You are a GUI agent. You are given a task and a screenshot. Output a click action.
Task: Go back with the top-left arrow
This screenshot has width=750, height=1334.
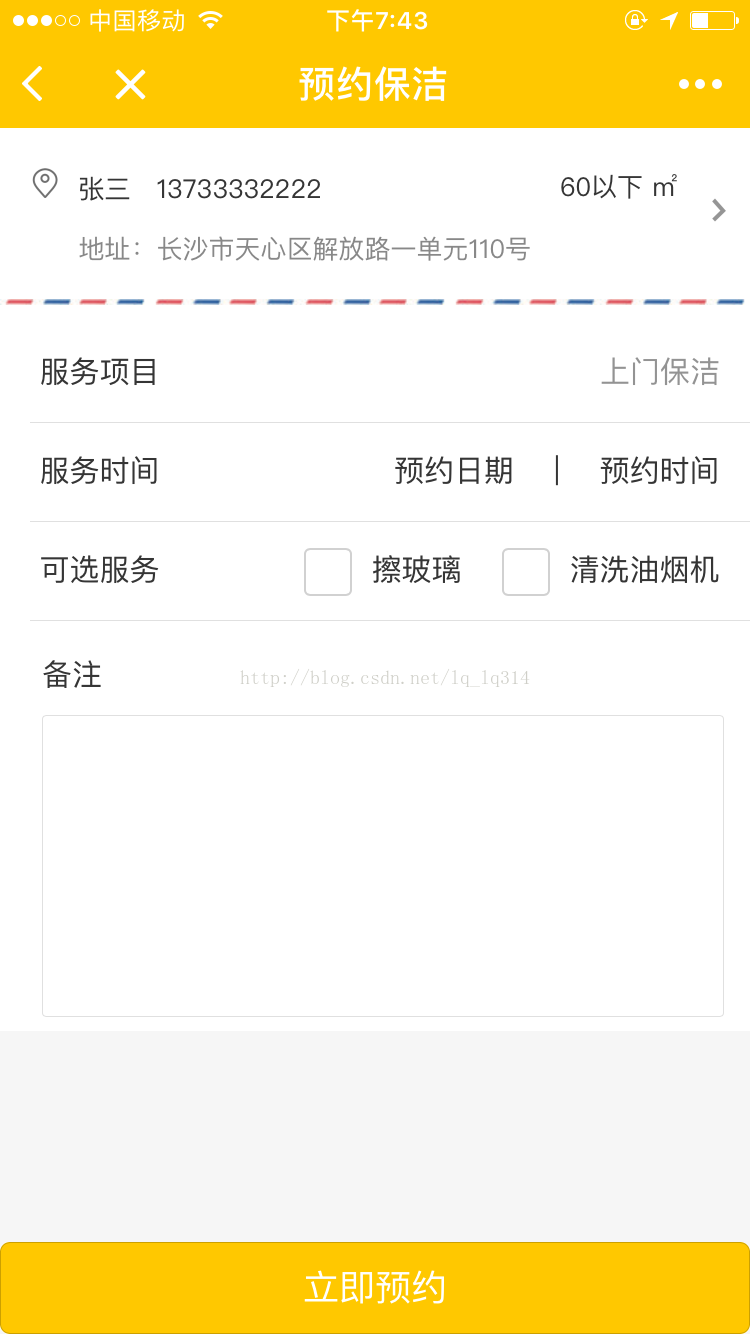coord(33,84)
